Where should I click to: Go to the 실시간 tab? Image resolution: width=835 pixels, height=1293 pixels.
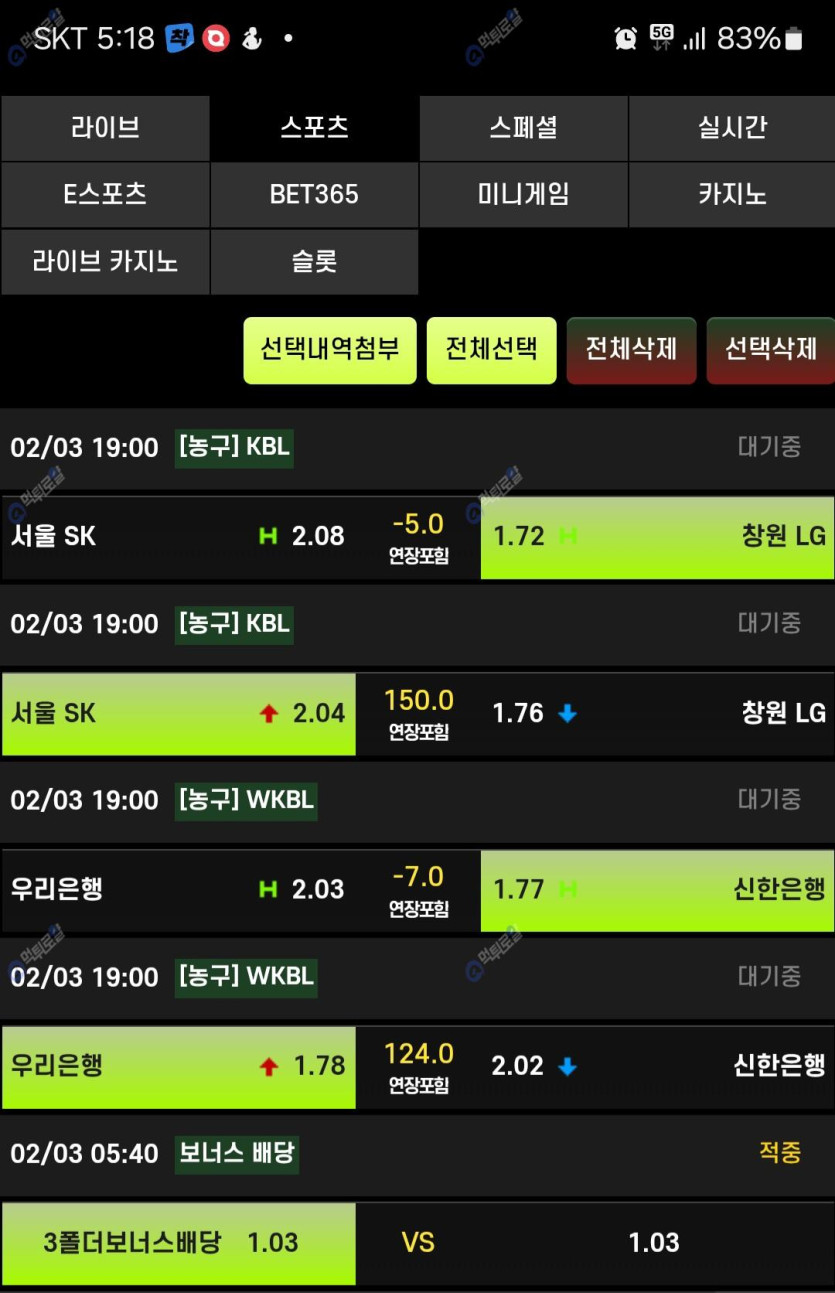[x=732, y=128]
